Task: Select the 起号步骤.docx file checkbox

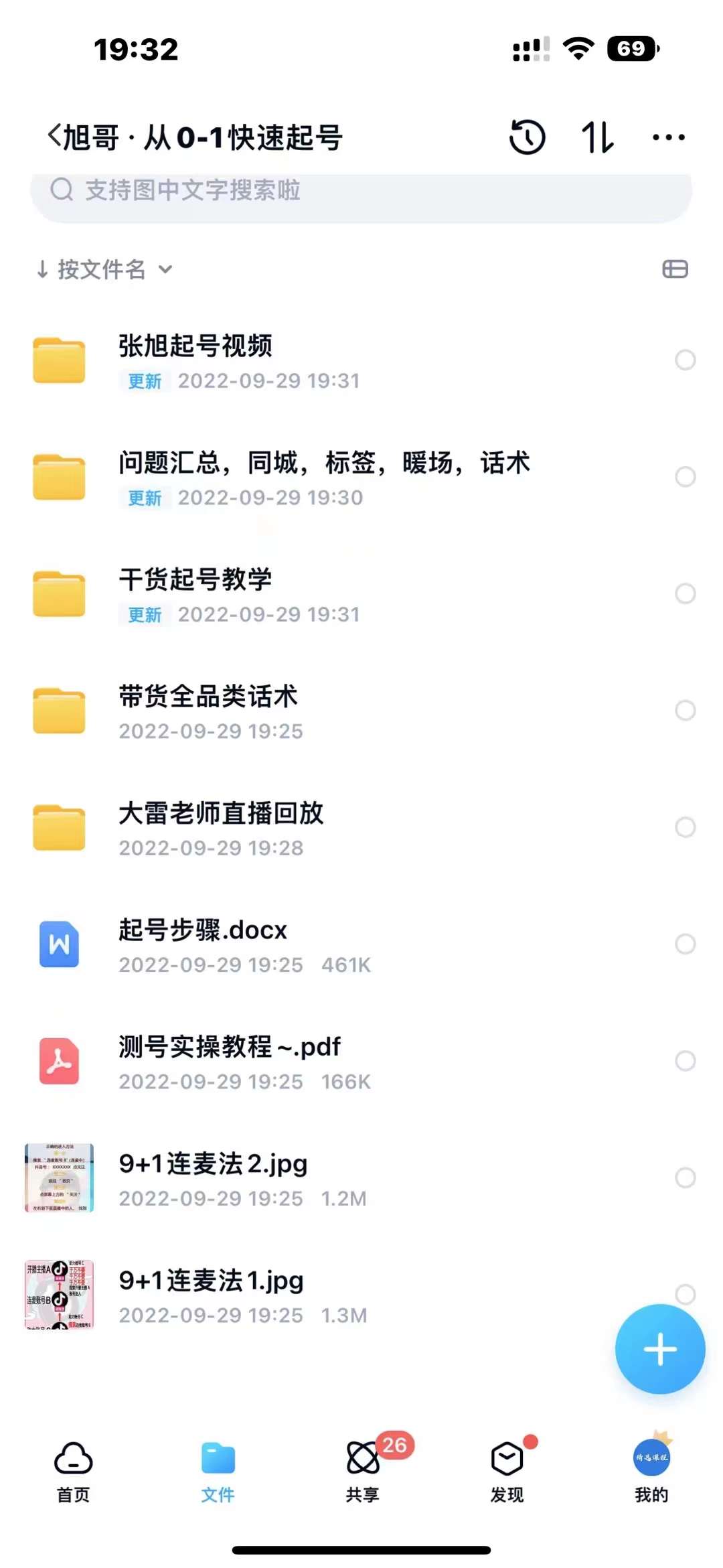Action: coord(685,944)
